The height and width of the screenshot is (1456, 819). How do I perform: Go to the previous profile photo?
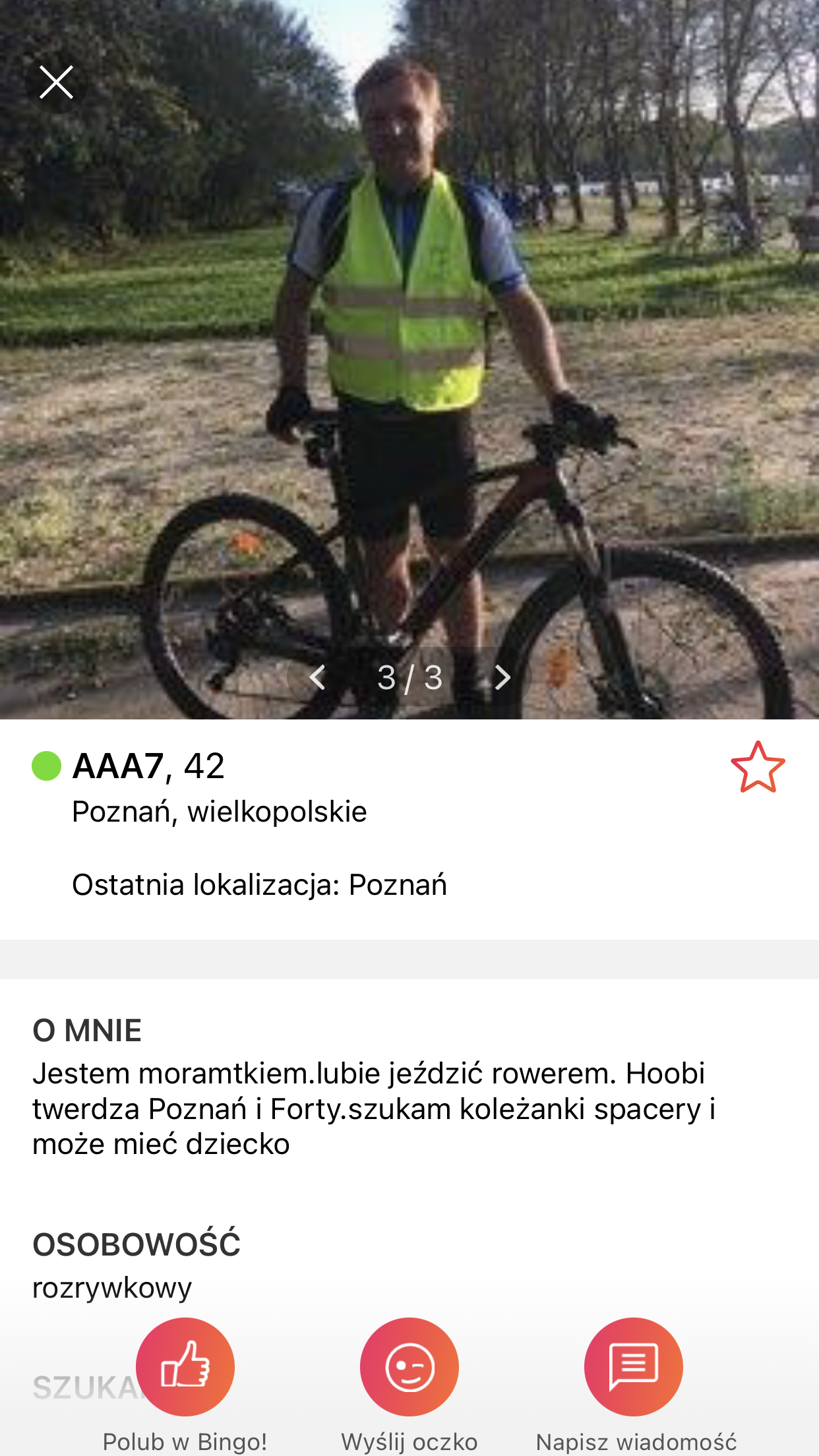pos(318,677)
